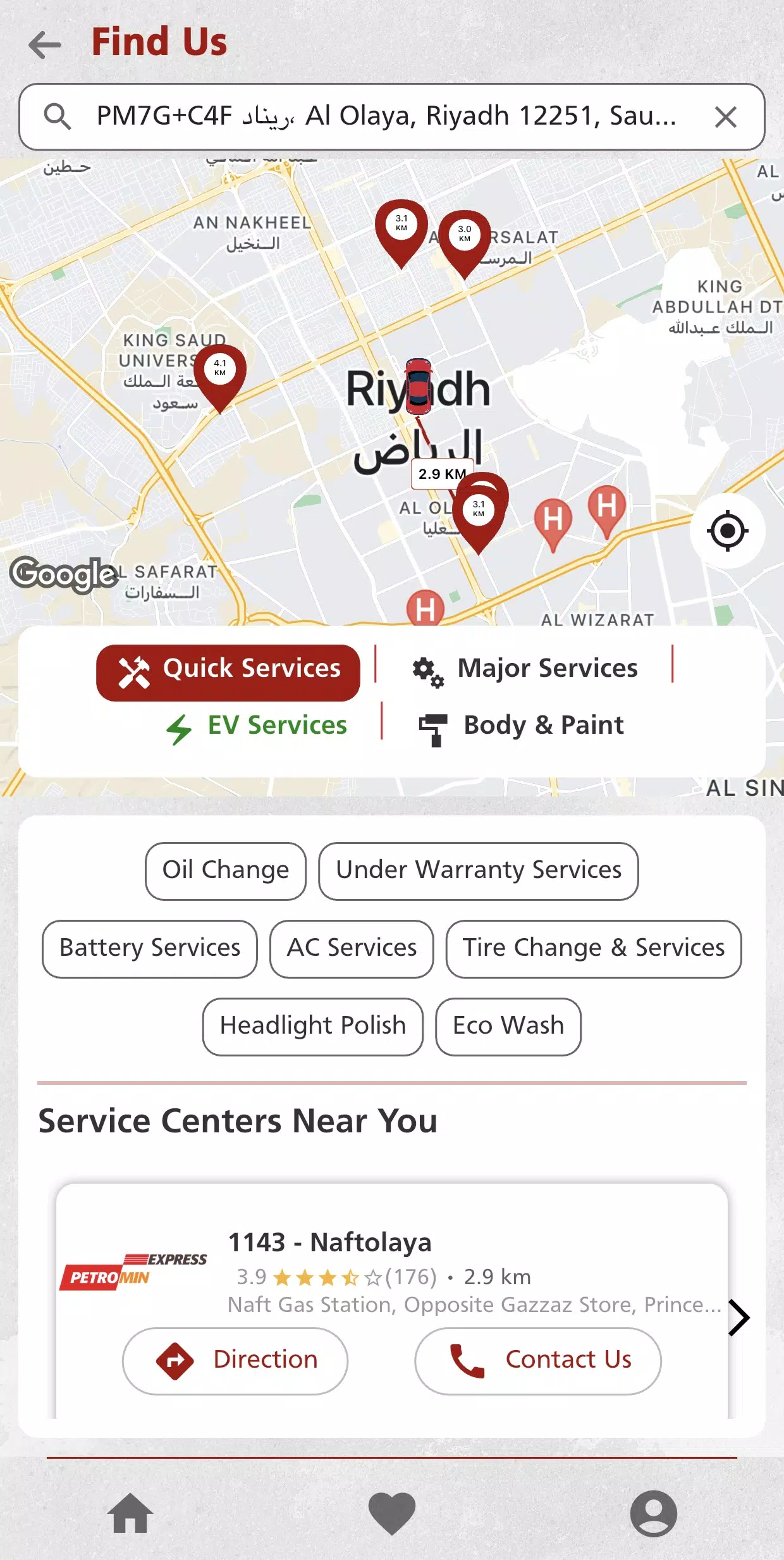Image resolution: width=784 pixels, height=1560 pixels.
Task: Select the Battery Services chip
Action: pyautogui.click(x=150, y=948)
